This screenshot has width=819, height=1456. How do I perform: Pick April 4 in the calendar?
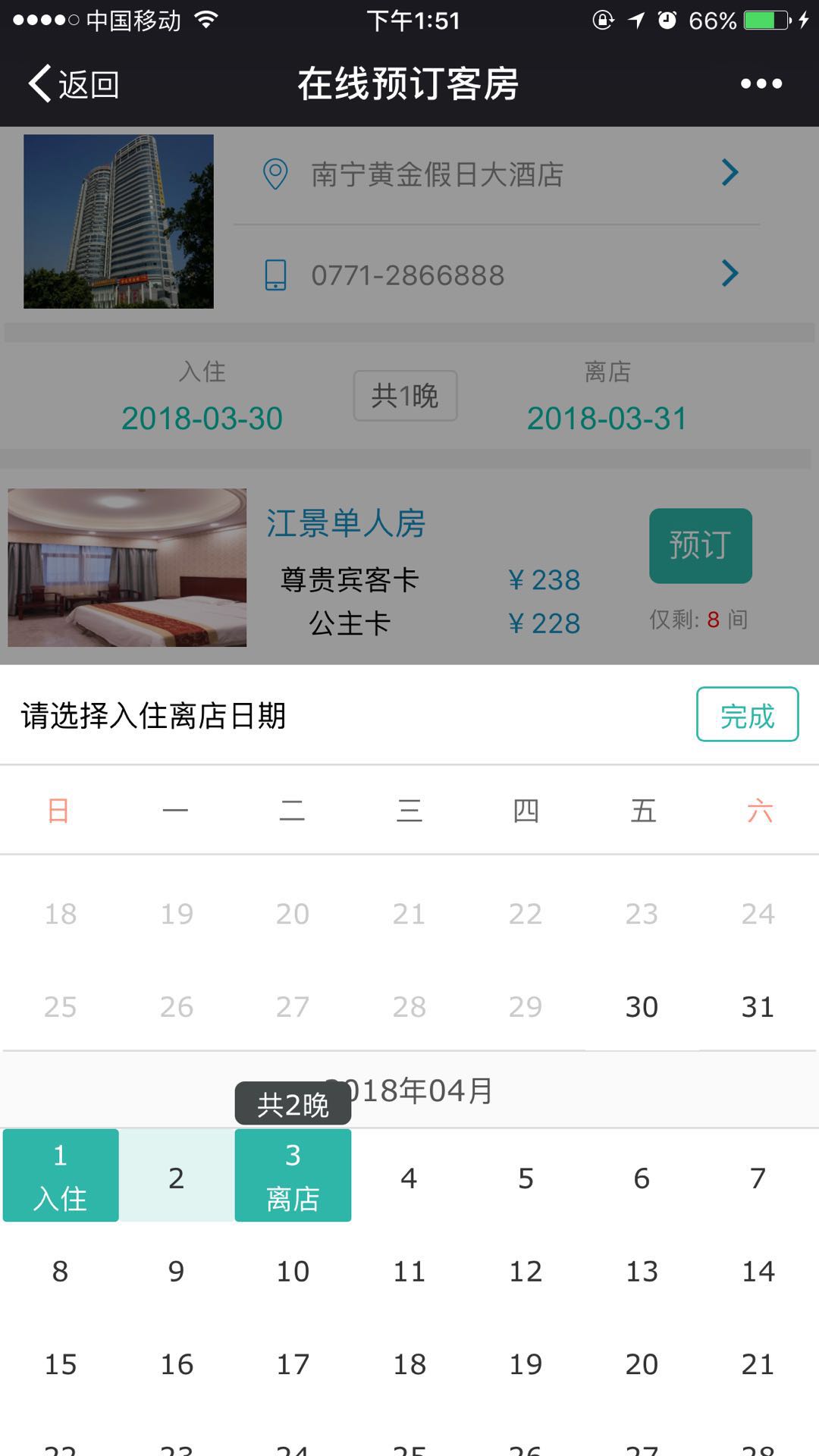[x=409, y=1178]
